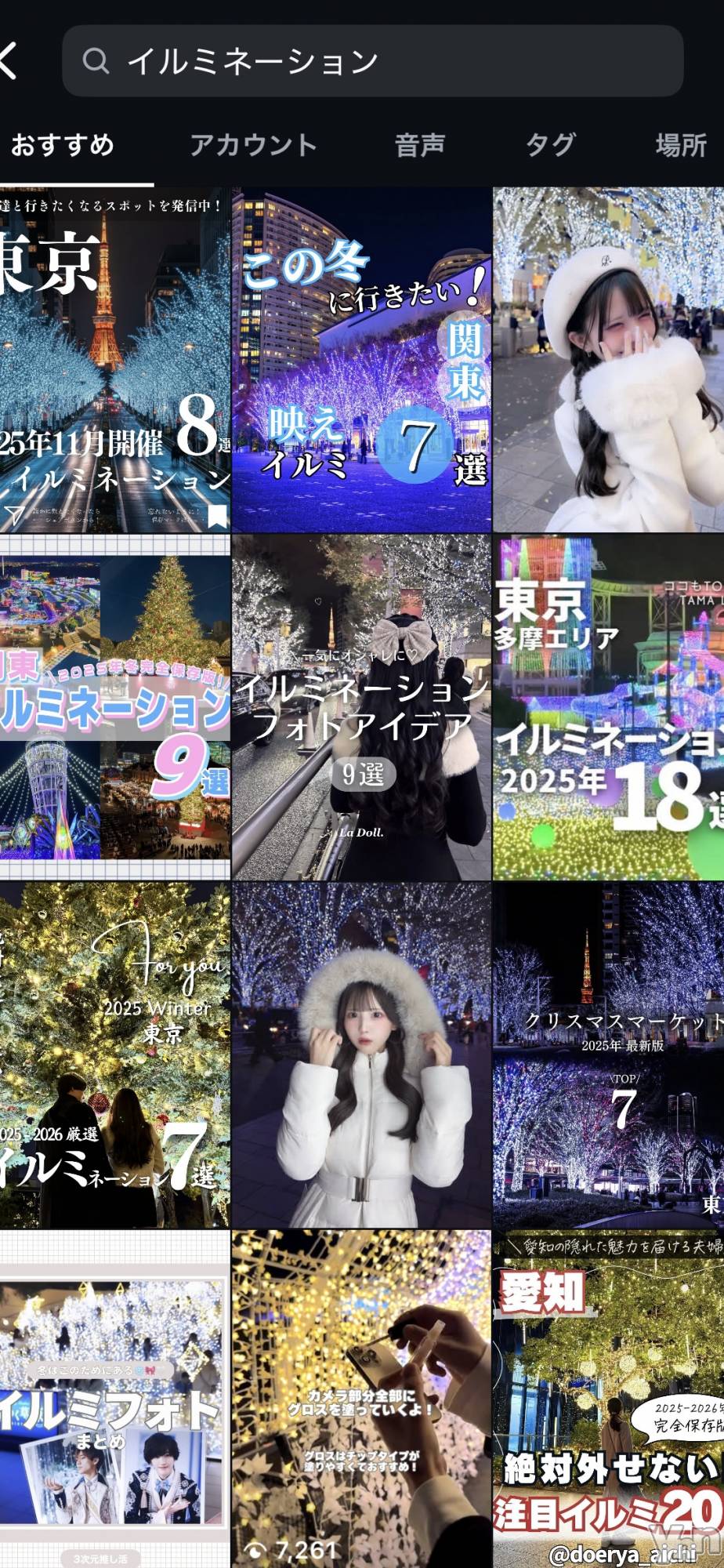The width and height of the screenshot is (724, 1568).
Task: Select the 音声 tab
Action: coord(420,145)
